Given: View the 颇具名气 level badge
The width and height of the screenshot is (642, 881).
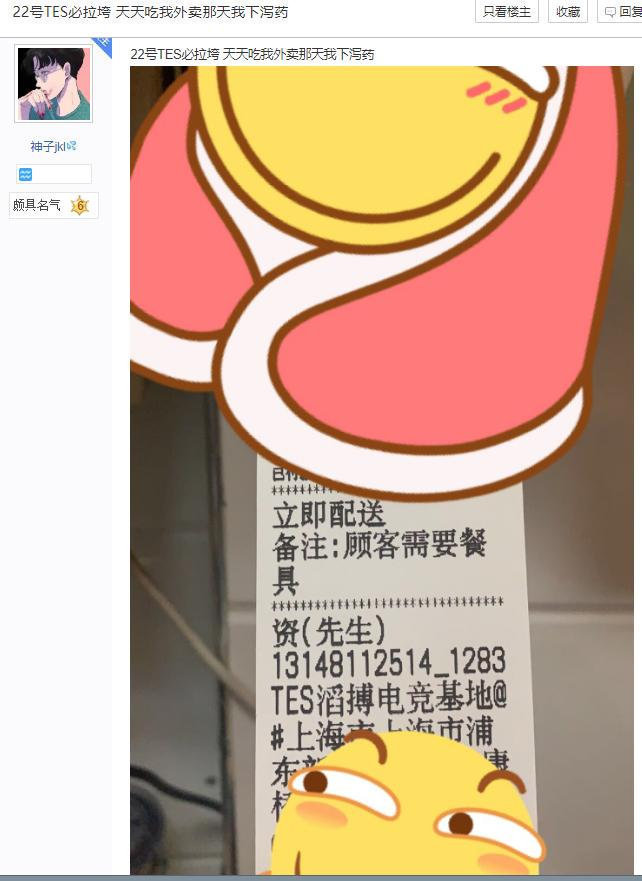Looking at the screenshot, I should [53, 206].
